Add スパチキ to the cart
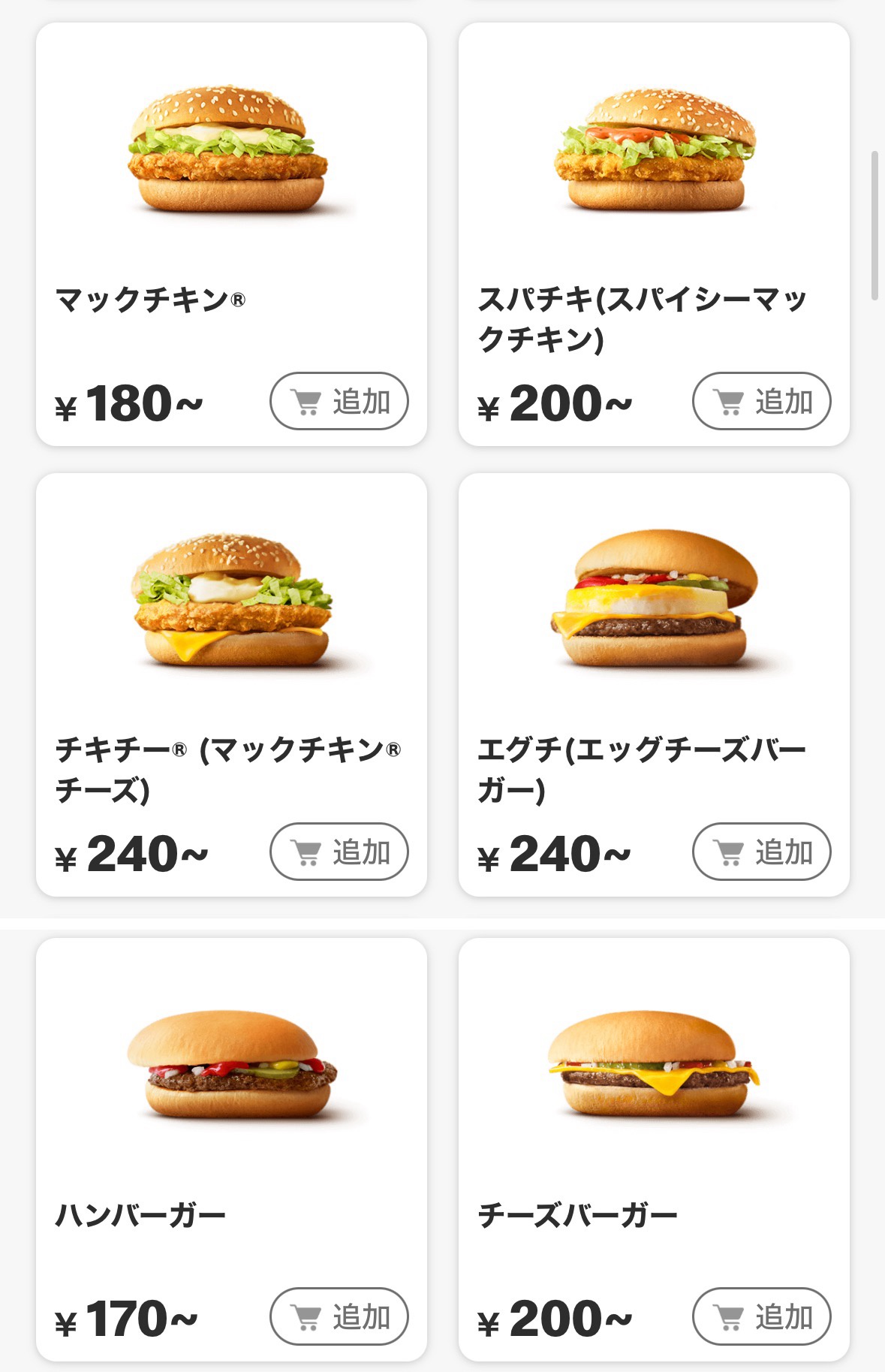 (761, 401)
